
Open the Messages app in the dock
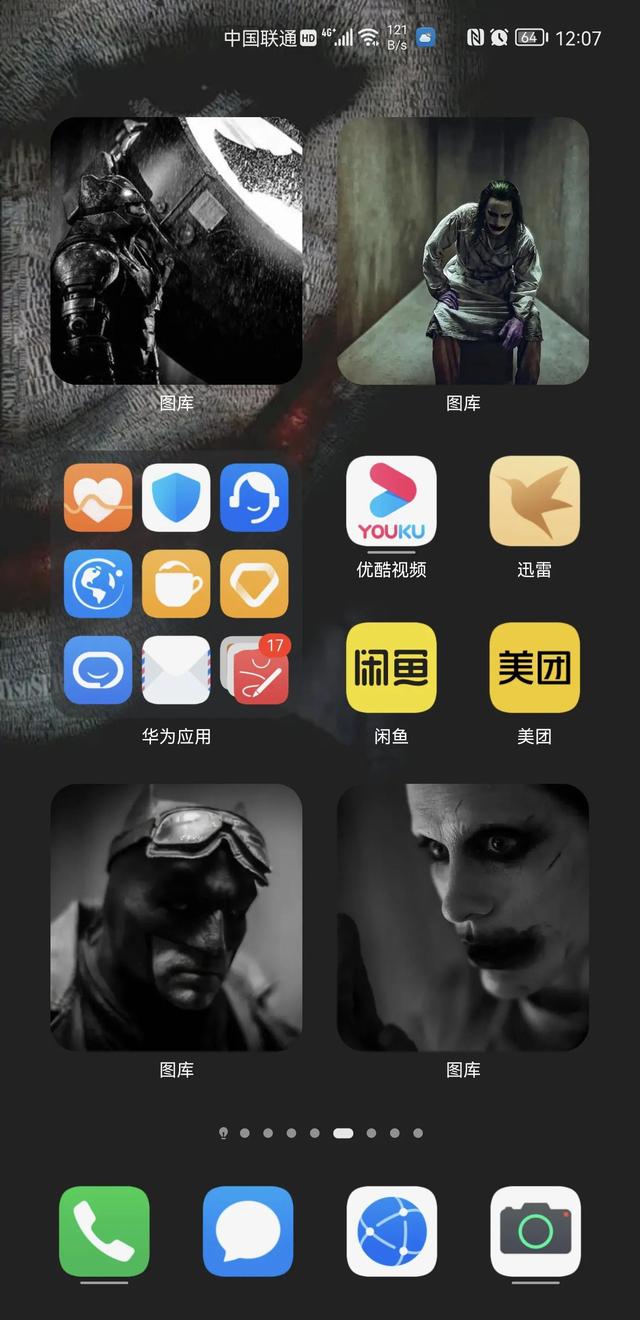coord(248,1231)
